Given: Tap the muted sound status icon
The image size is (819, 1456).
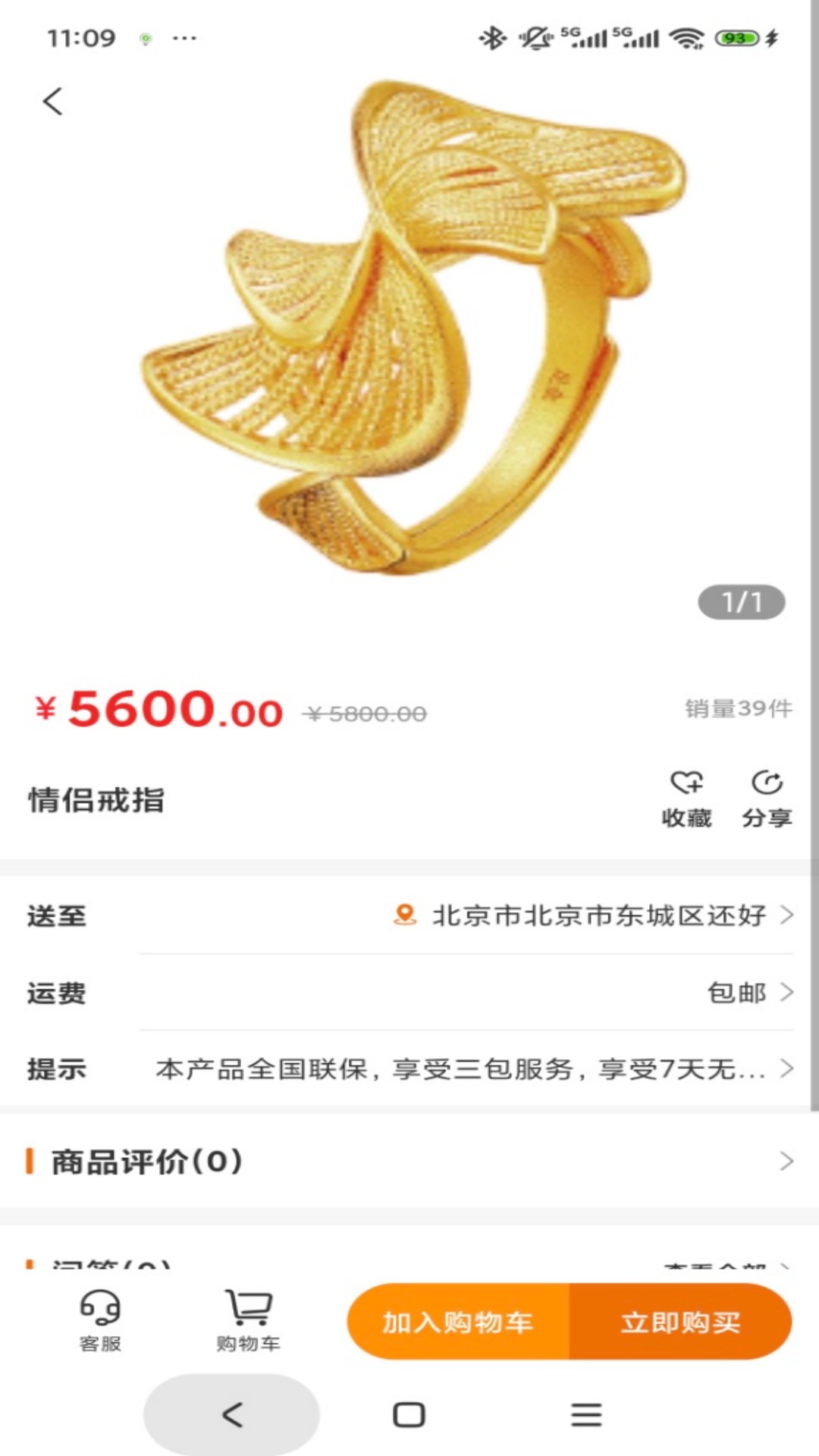Looking at the screenshot, I should click(536, 36).
